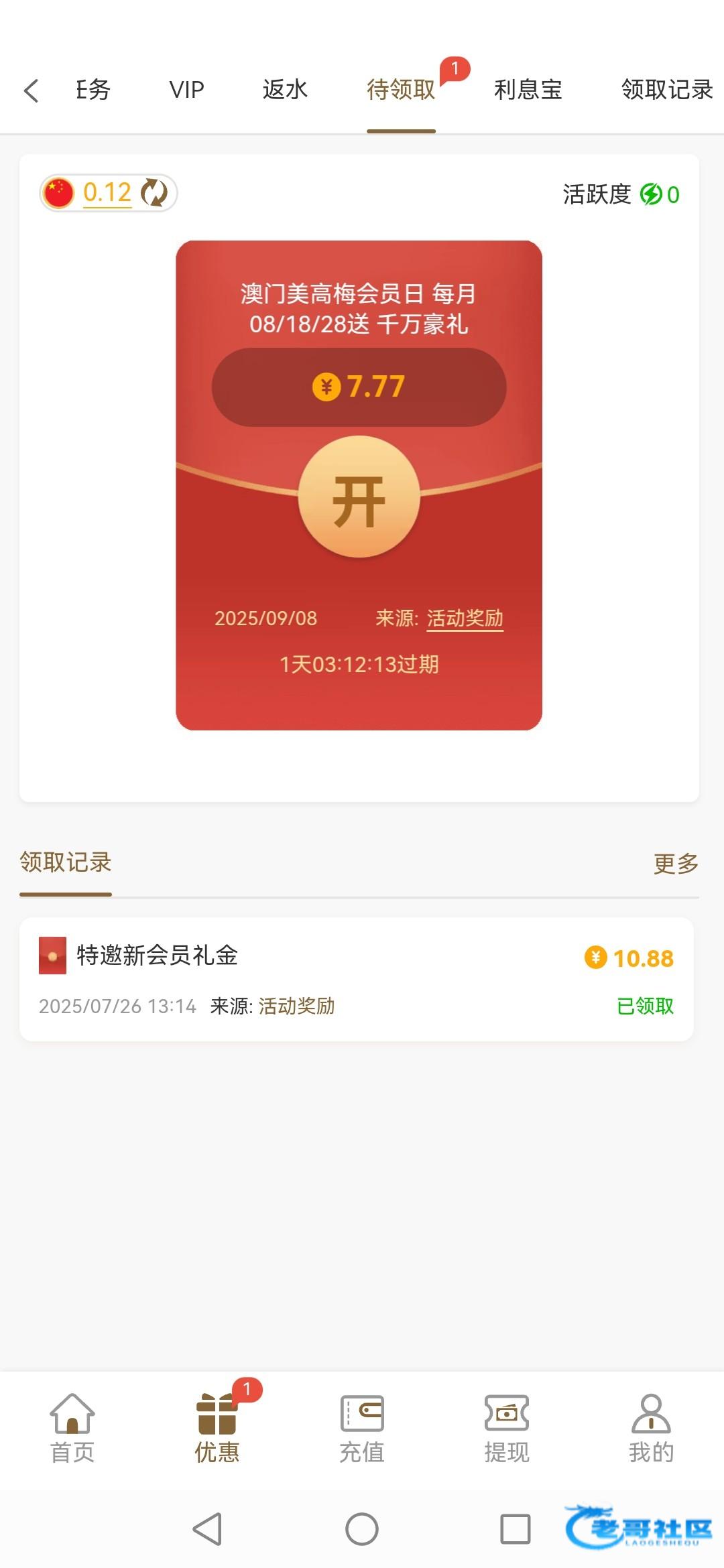Screen dimensions: 724x1568
Task: Open the 领取记录 top tab
Action: (667, 89)
